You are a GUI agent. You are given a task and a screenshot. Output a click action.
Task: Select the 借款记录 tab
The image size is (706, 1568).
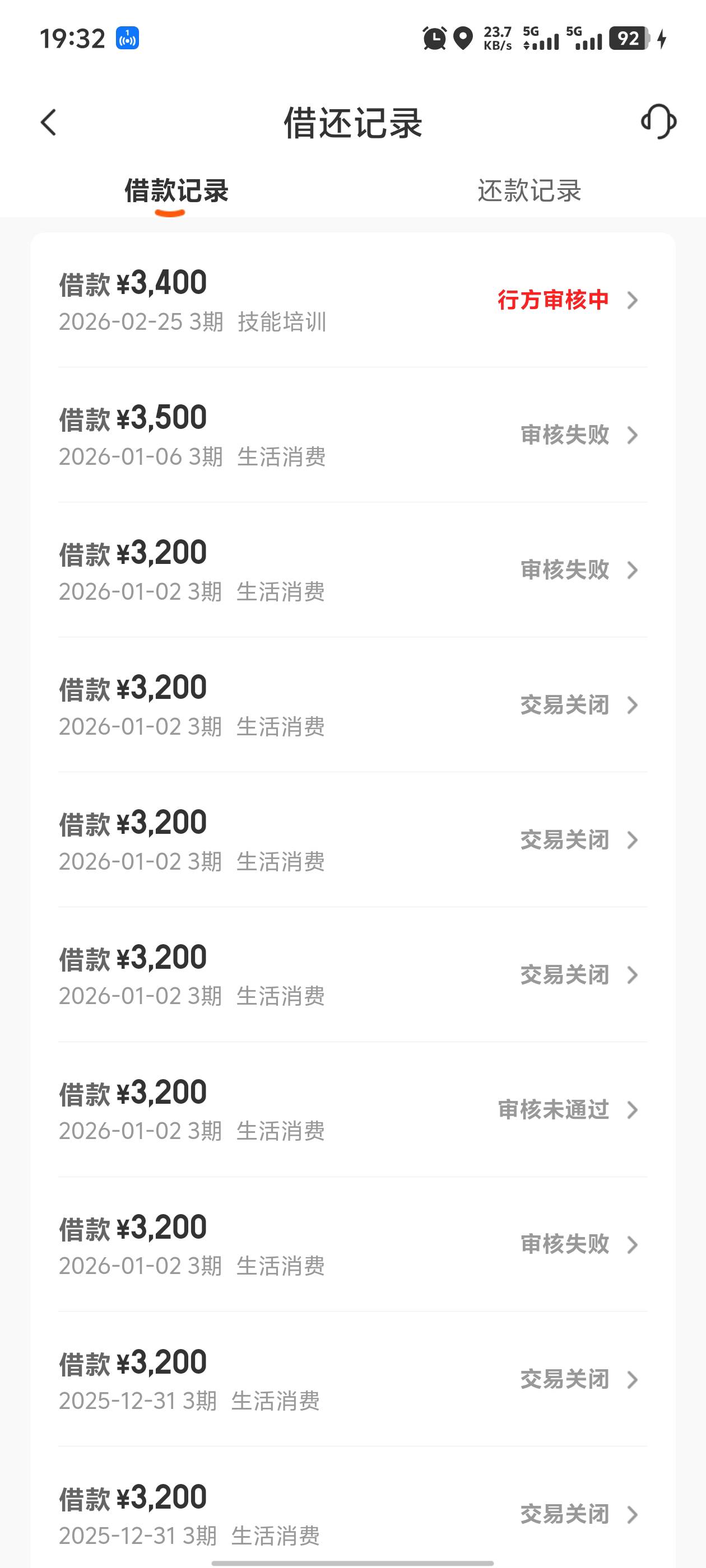tap(176, 190)
